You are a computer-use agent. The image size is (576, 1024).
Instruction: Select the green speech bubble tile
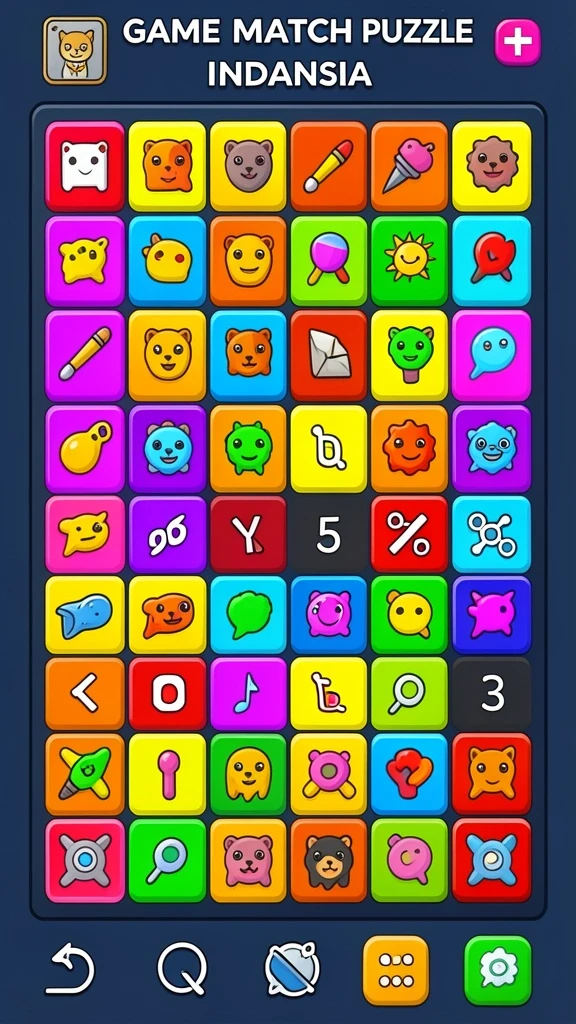pyautogui.click(x=248, y=615)
